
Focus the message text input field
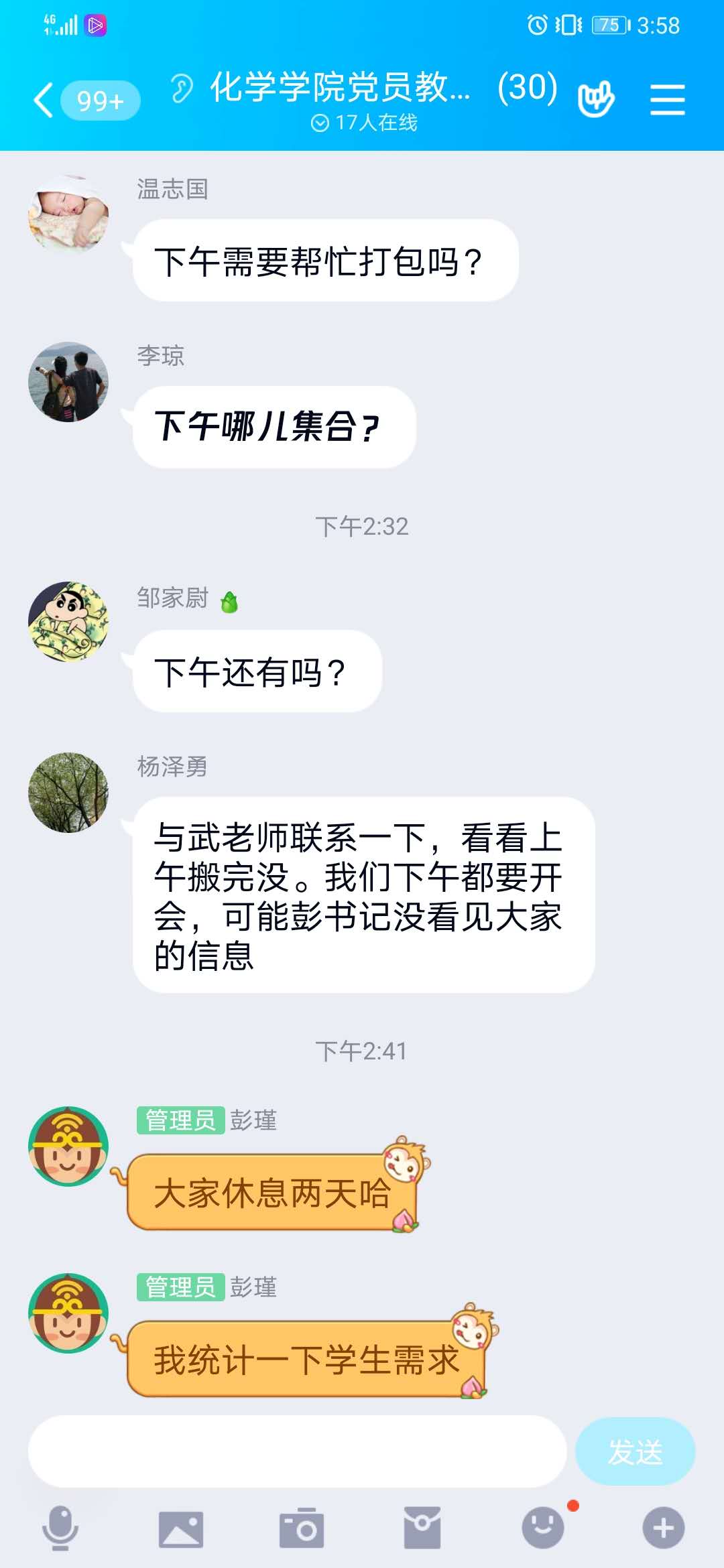(297, 1451)
